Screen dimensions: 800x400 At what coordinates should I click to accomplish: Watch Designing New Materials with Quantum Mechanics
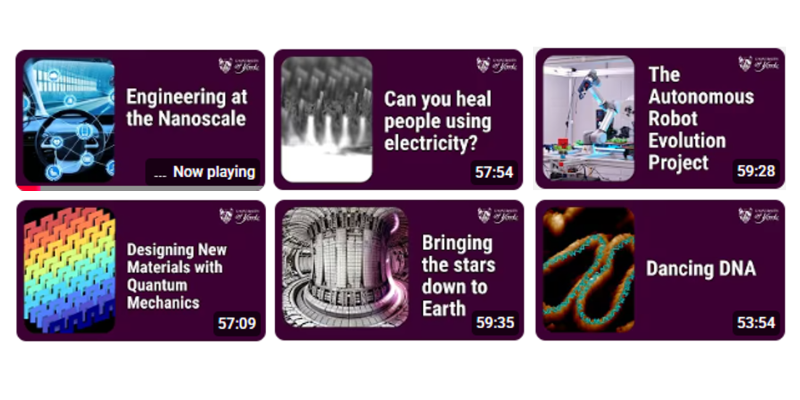coord(140,270)
